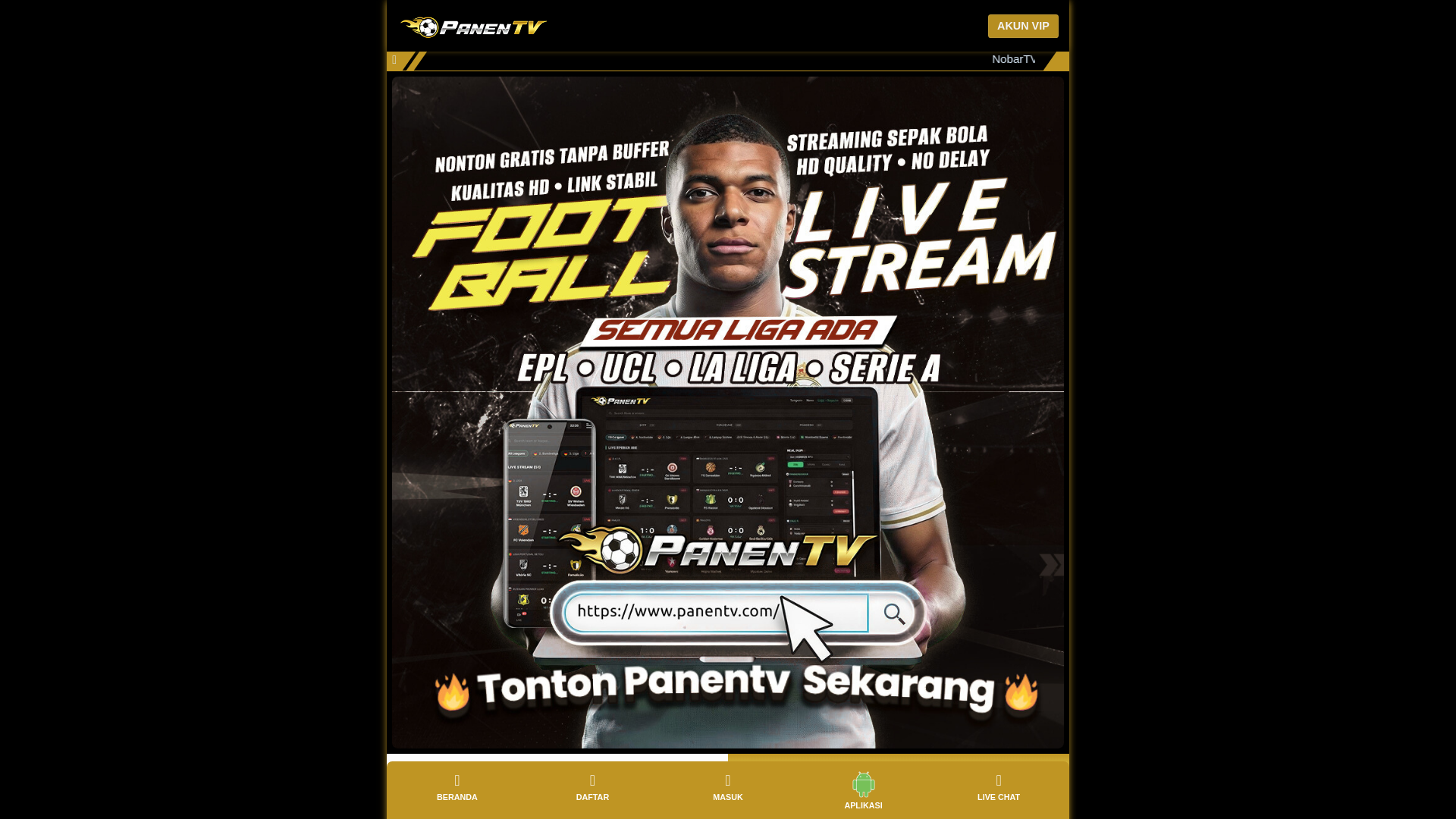Screen dimensions: 1456x819
Task: Open the PanenTV logo home link
Action: point(473,27)
